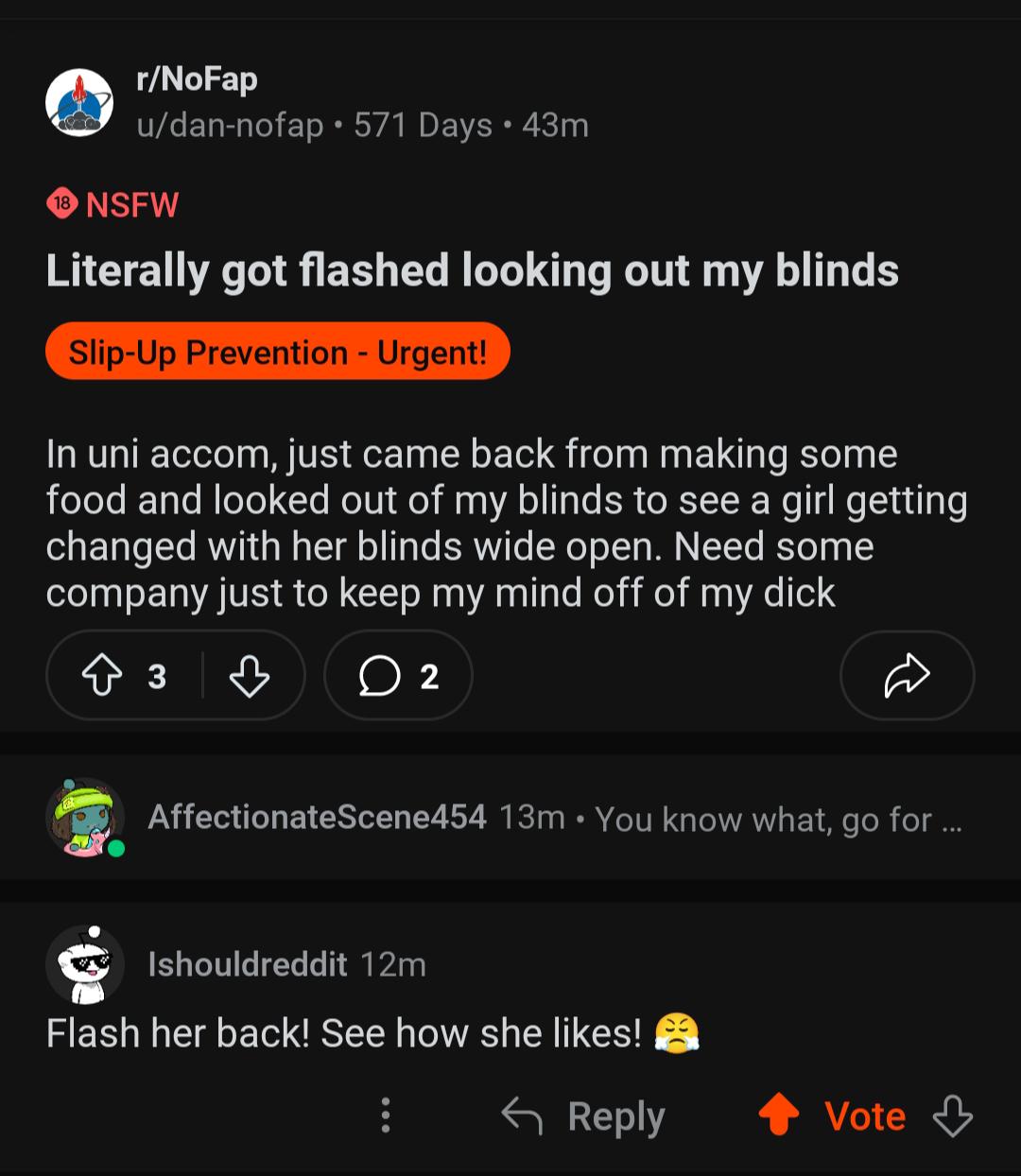
Task: Click Ishouldreddit's snoo avatar with sunglasses
Action: 85,966
